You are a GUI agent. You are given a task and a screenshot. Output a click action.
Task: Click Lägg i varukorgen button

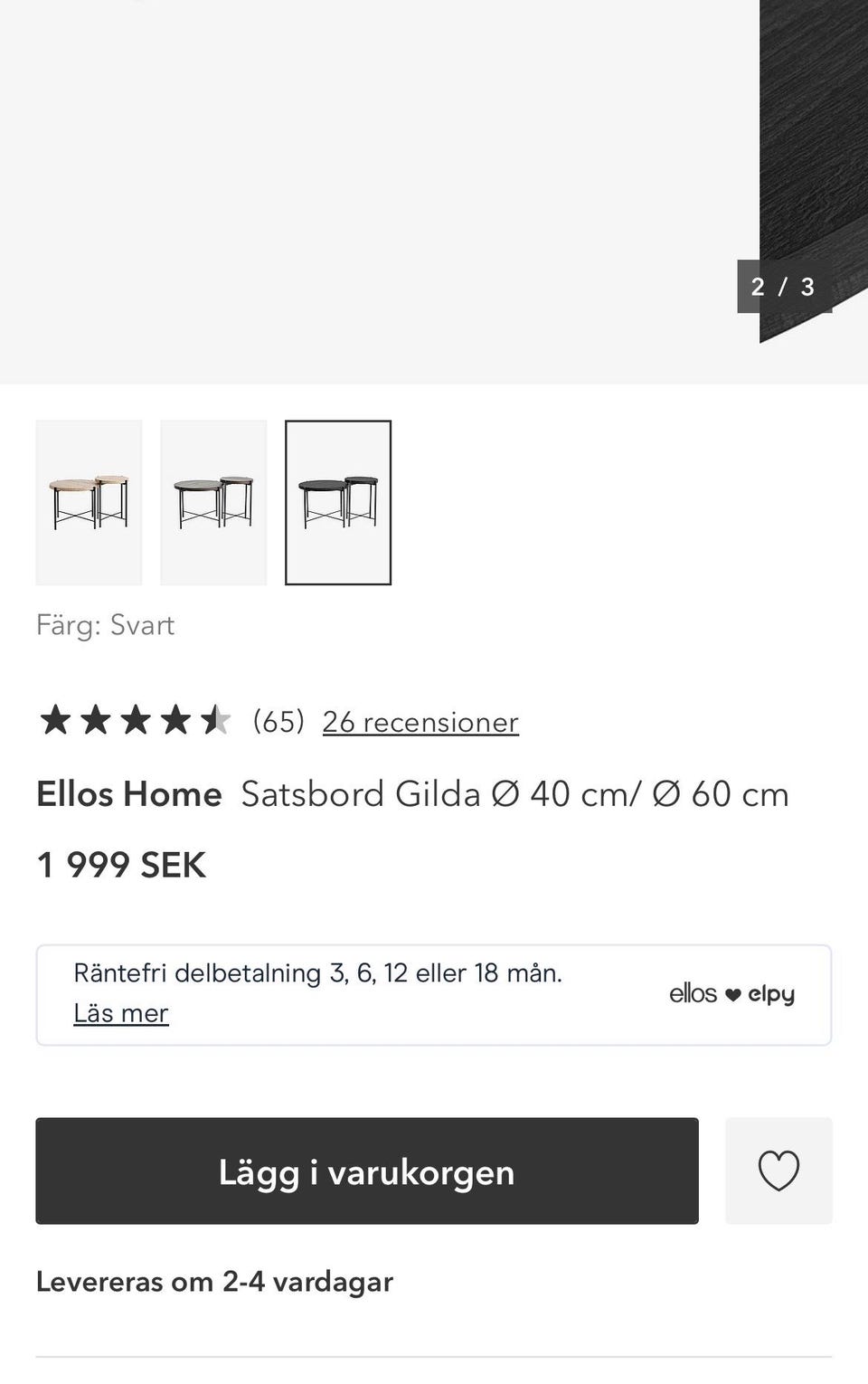tap(366, 1171)
